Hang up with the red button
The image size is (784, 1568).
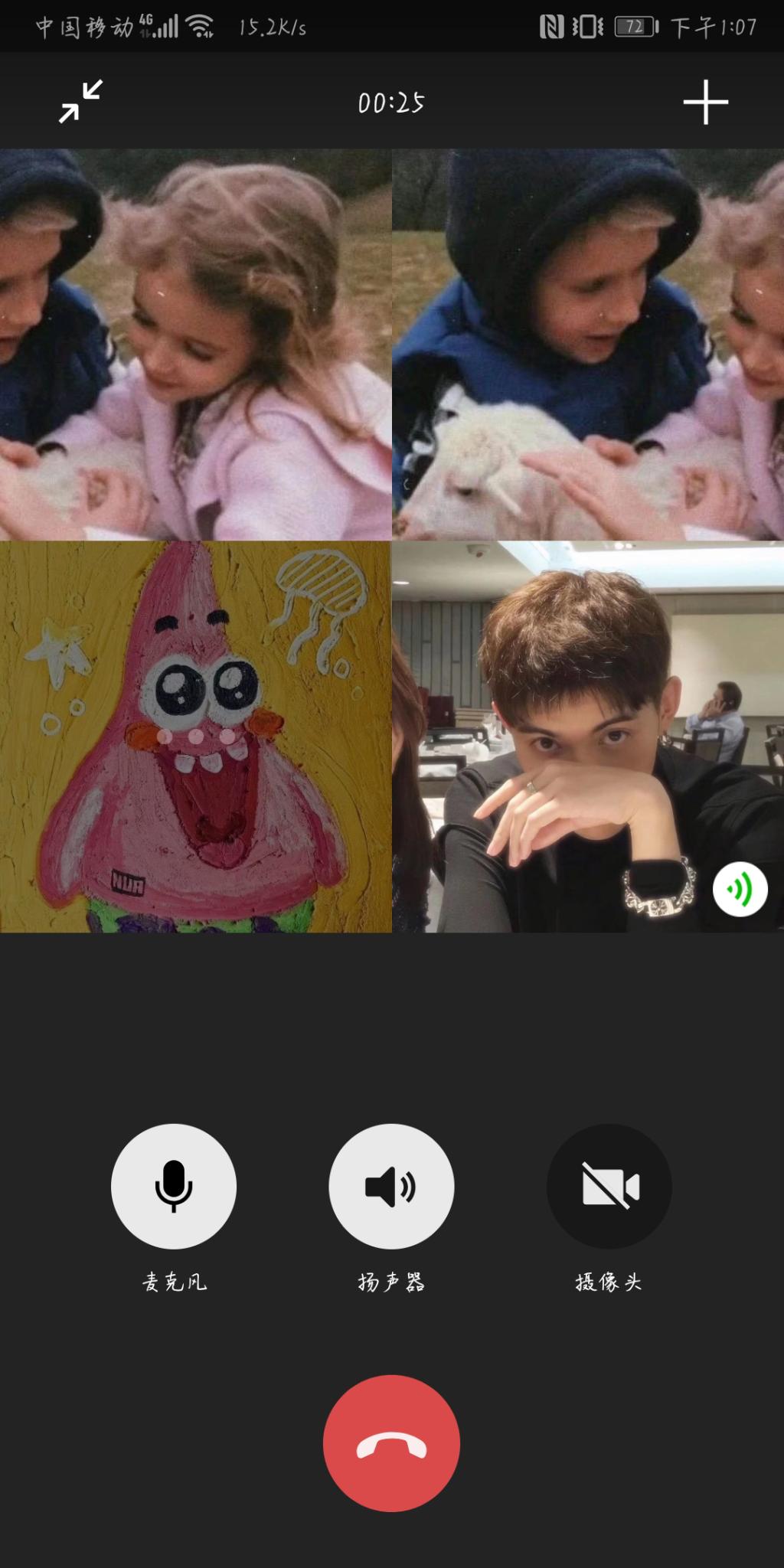pyautogui.click(x=391, y=1442)
